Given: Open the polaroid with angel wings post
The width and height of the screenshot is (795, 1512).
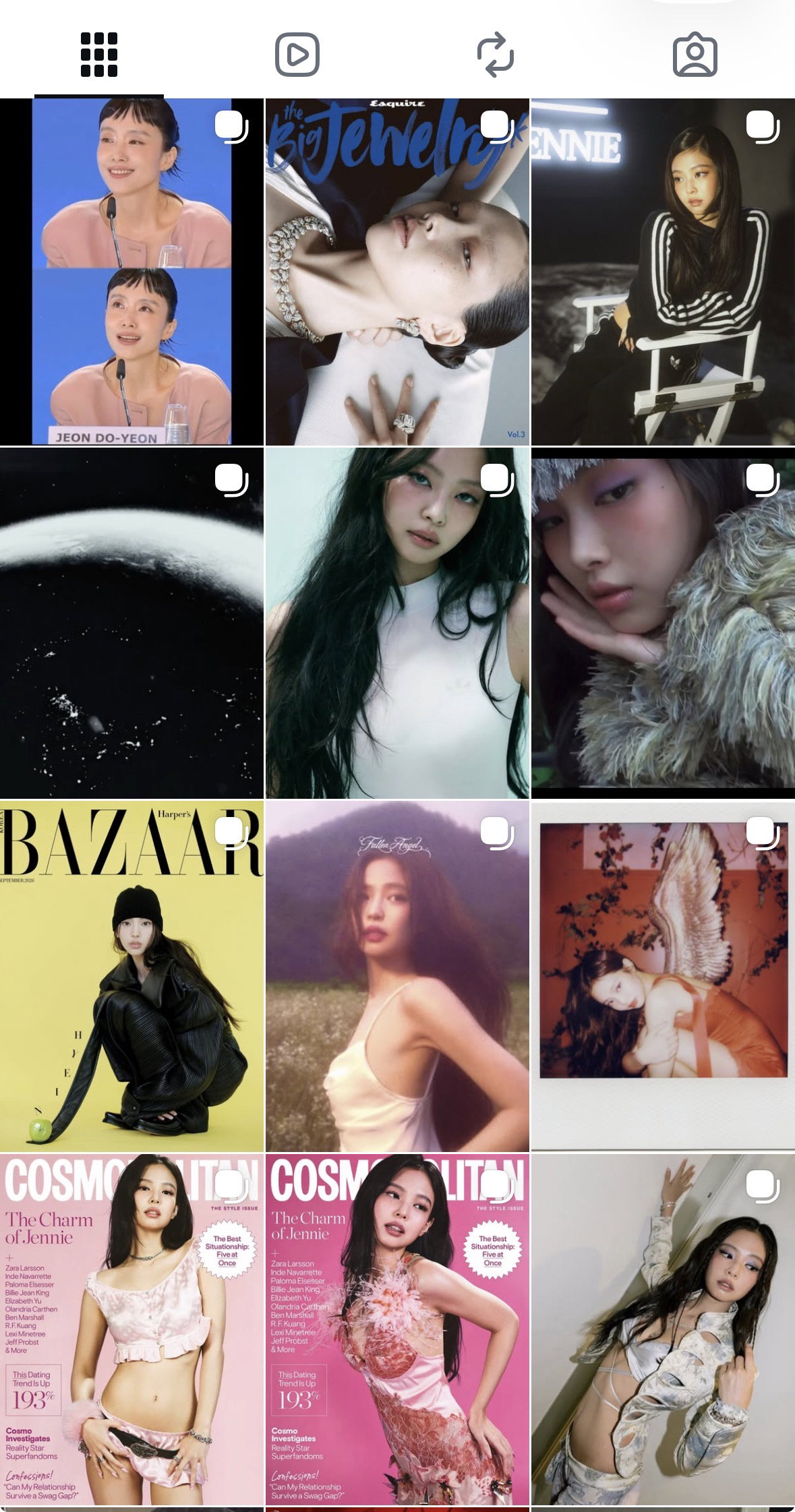Looking at the screenshot, I should 663,976.
